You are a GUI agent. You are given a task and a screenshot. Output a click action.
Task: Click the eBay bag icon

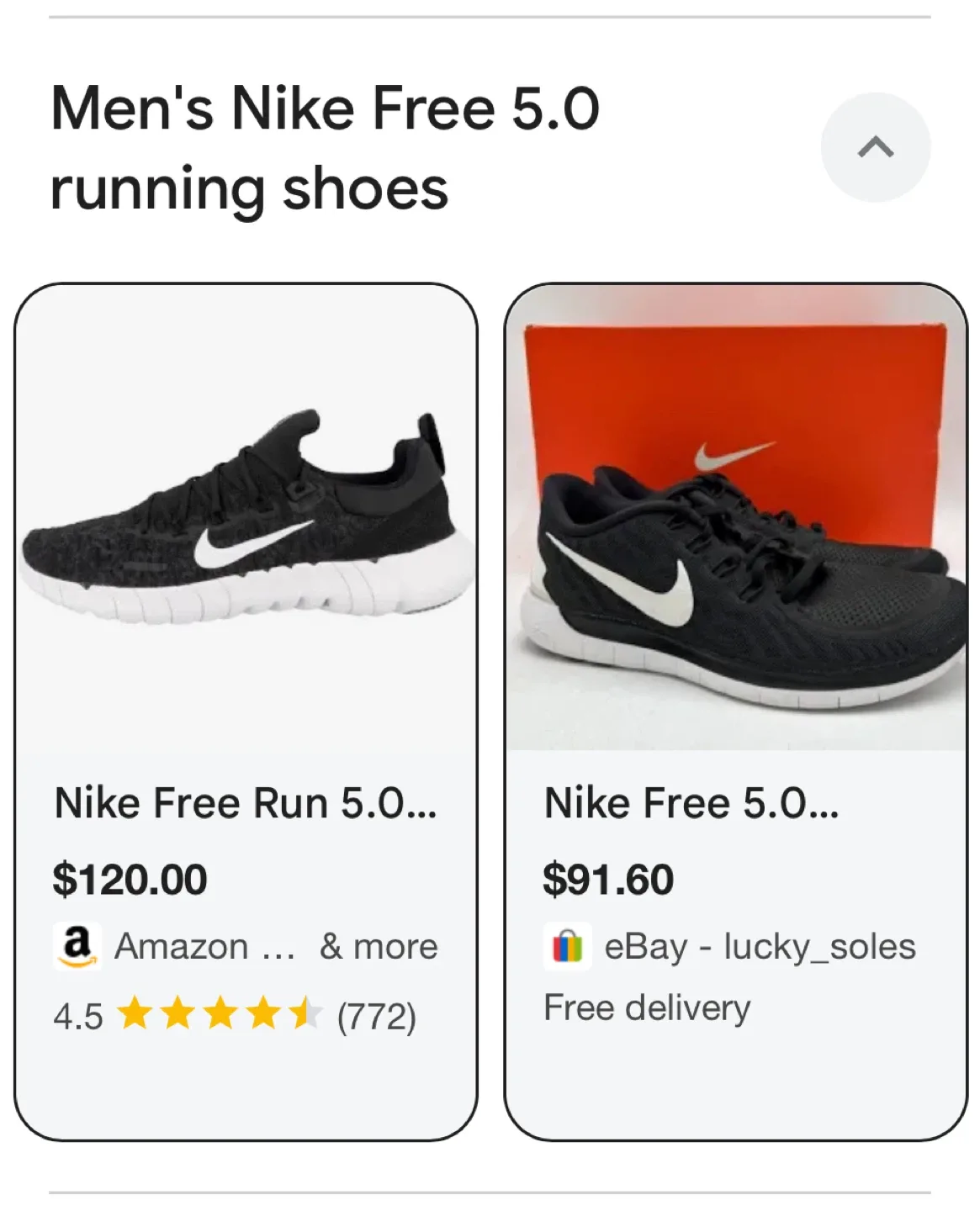point(568,945)
